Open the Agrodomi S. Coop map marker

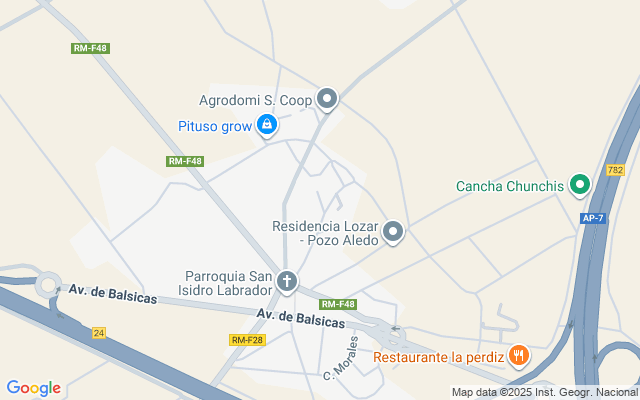click(x=327, y=99)
